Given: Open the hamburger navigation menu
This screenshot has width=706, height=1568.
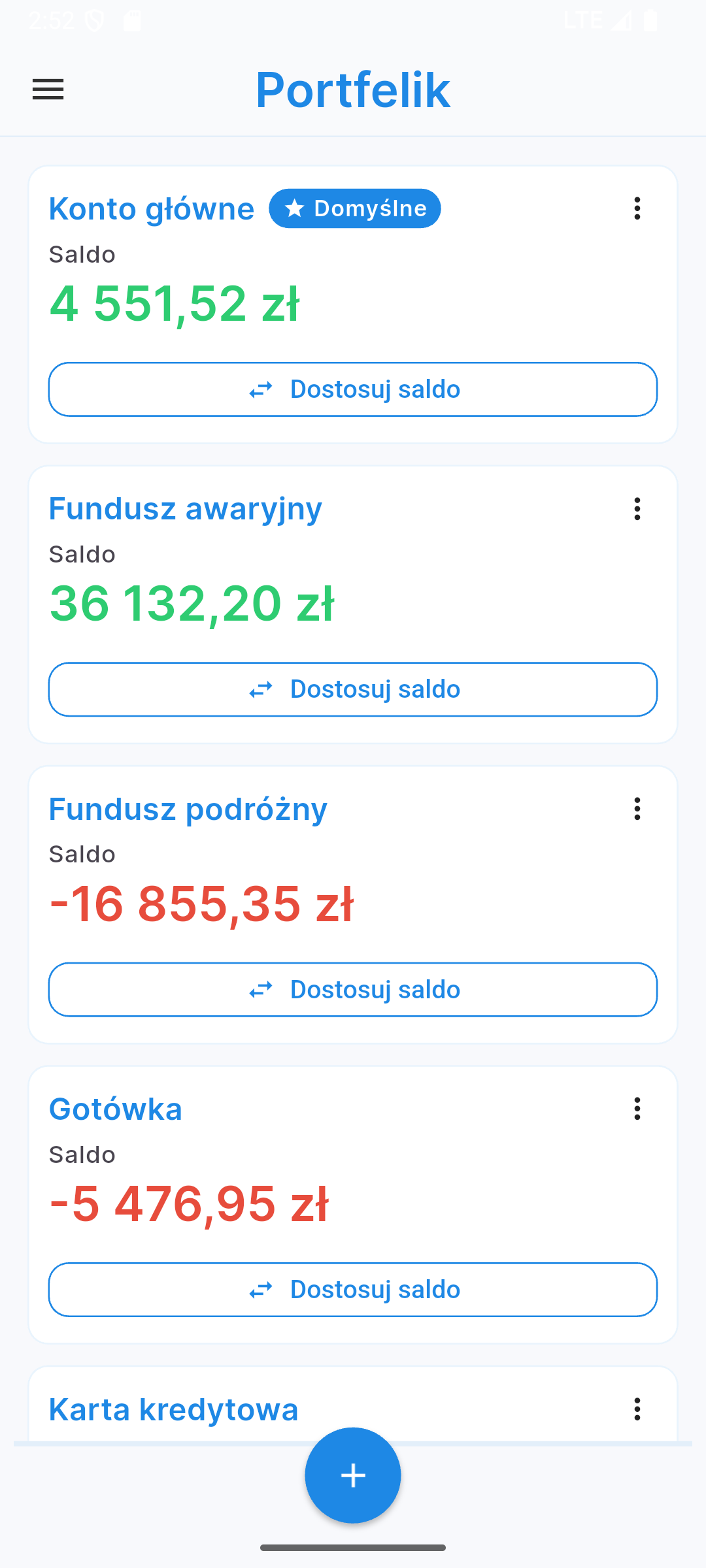Looking at the screenshot, I should pyautogui.click(x=48, y=90).
